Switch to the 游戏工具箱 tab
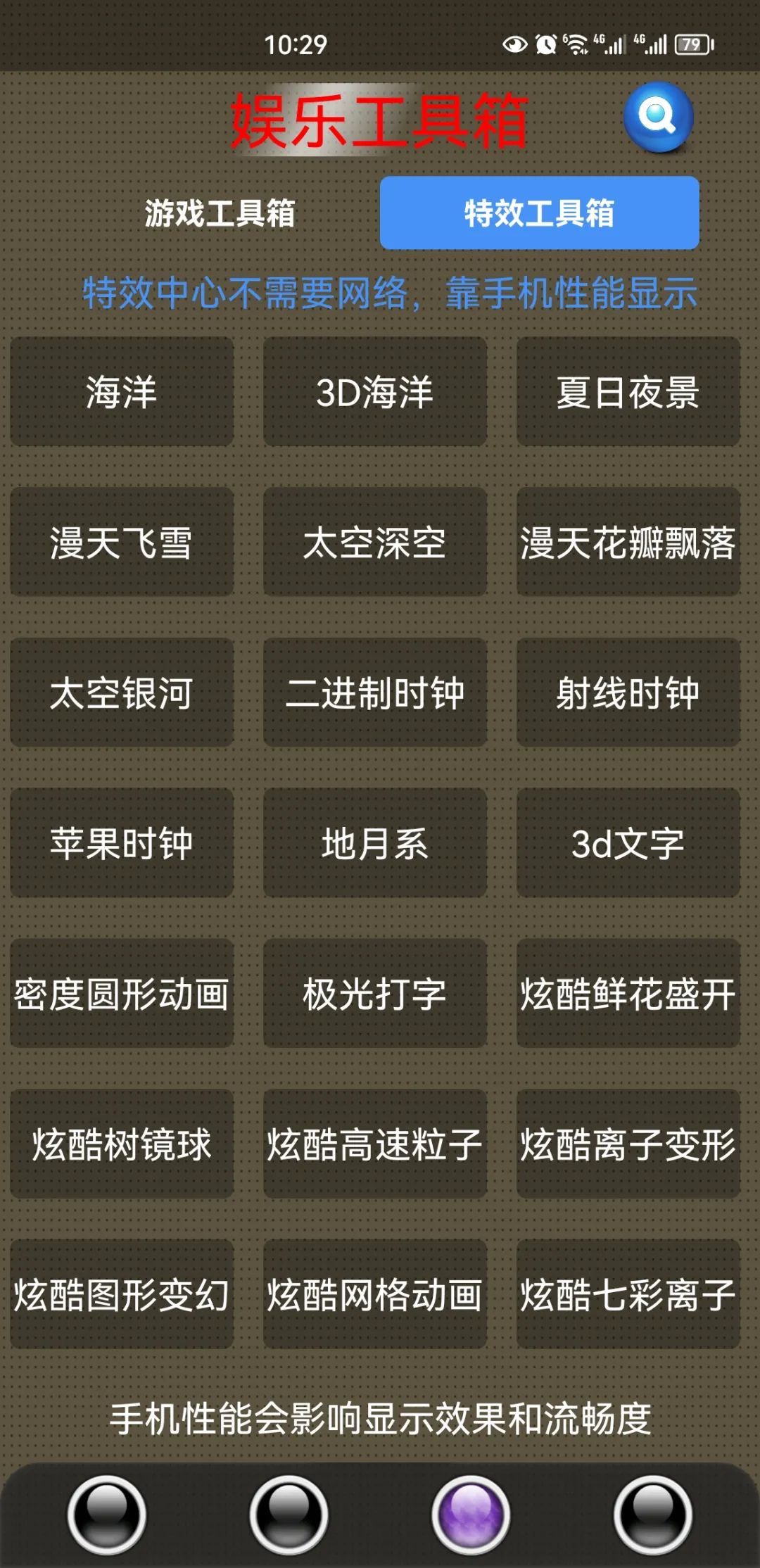760x1568 pixels. click(220, 213)
